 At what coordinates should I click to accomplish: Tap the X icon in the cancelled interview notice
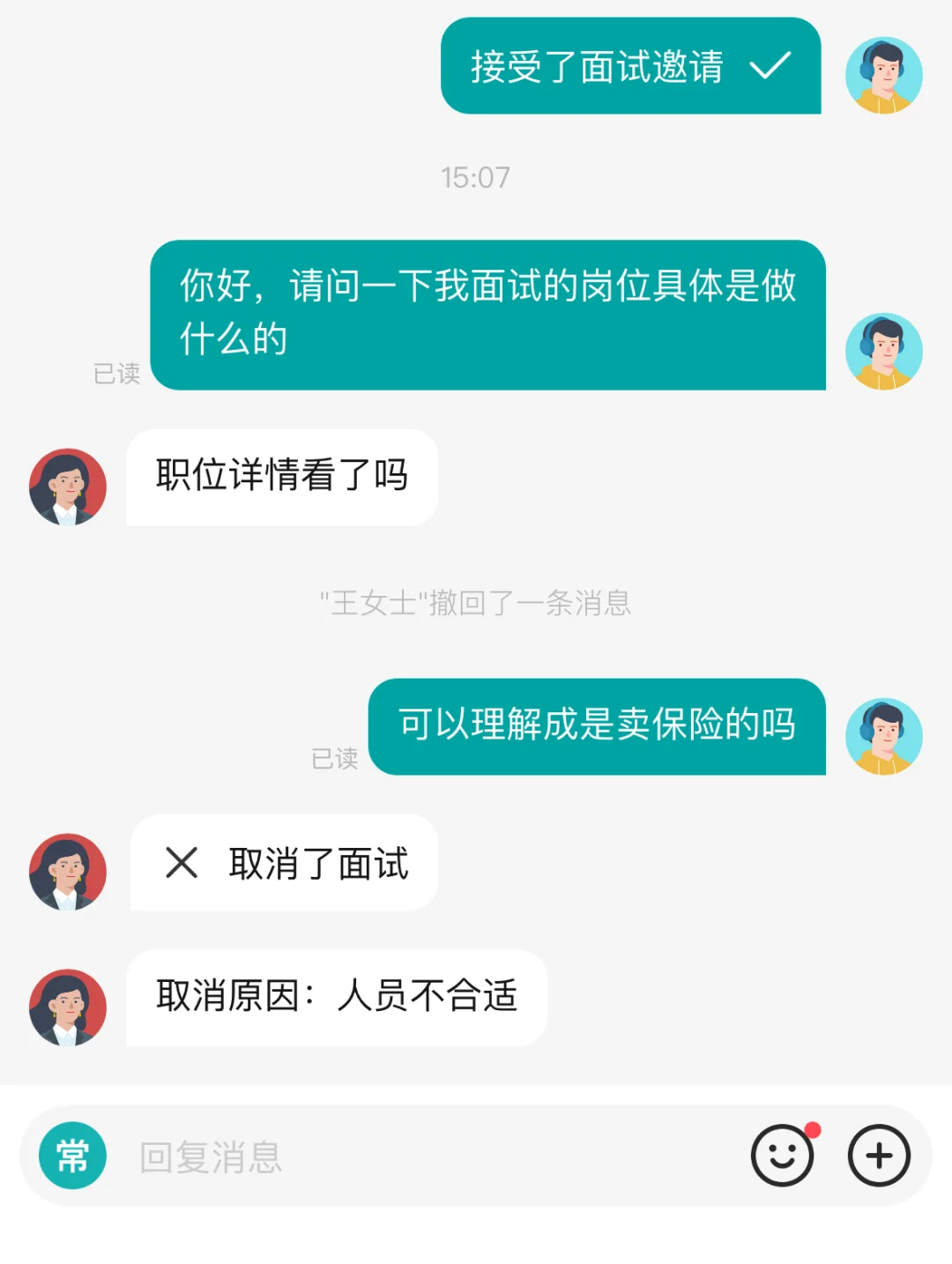pyautogui.click(x=182, y=865)
